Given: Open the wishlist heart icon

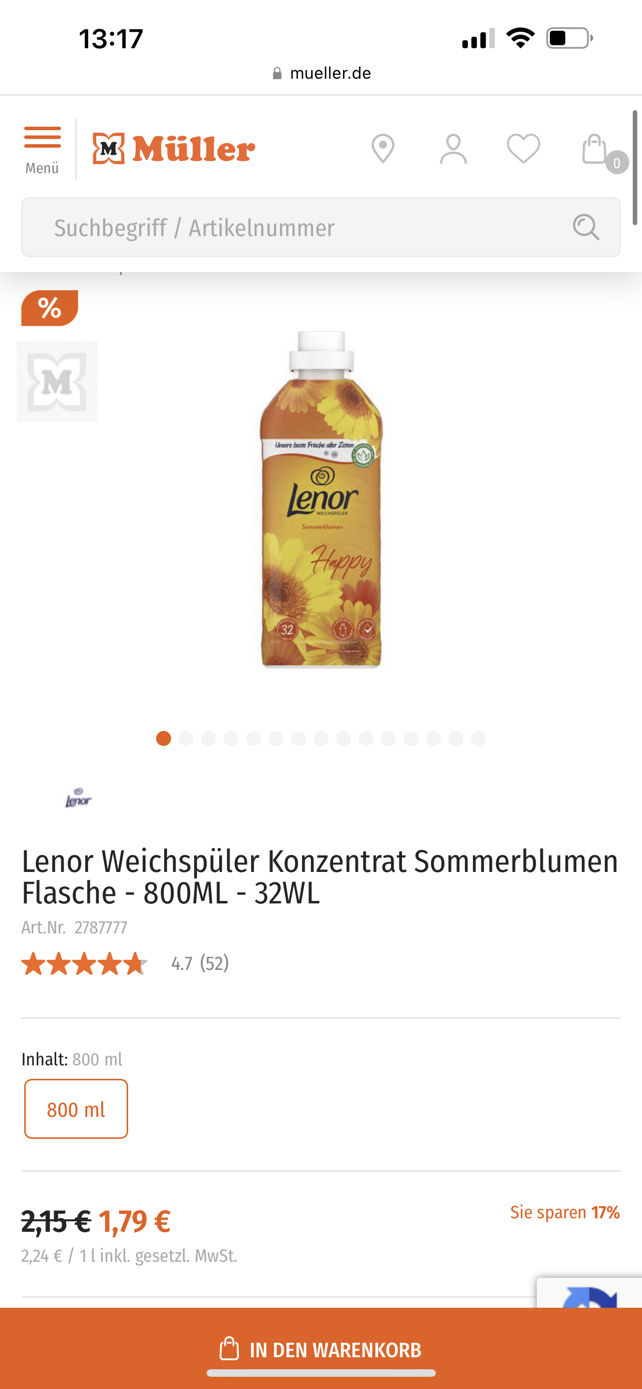Looking at the screenshot, I should pyautogui.click(x=523, y=149).
